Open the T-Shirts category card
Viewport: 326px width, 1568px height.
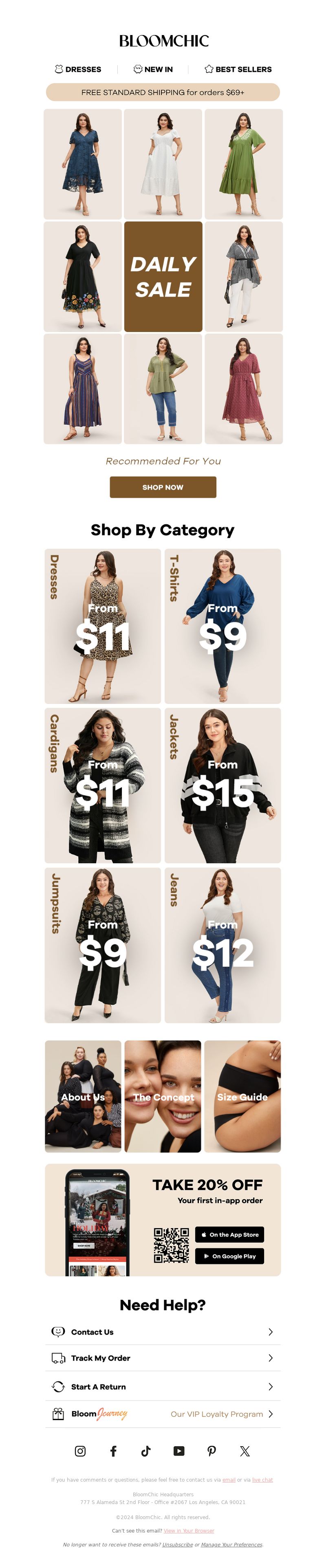pyautogui.click(x=222, y=626)
